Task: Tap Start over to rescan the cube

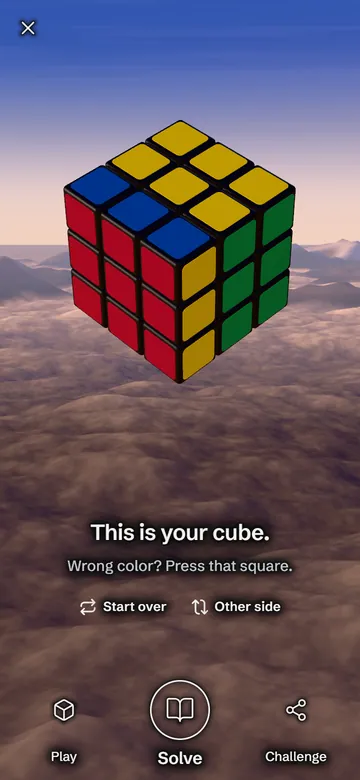Action: pyautogui.click(x=123, y=607)
